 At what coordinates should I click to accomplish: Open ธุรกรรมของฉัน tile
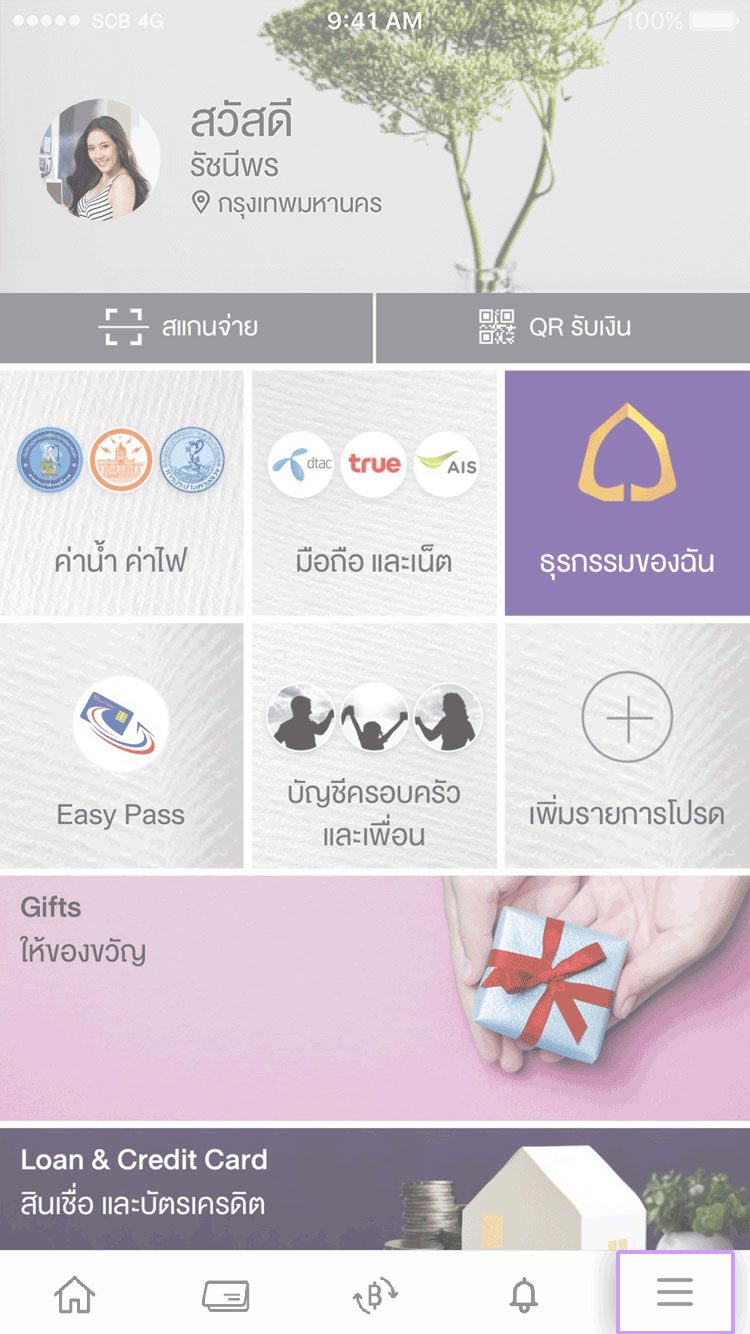pyautogui.click(x=627, y=493)
